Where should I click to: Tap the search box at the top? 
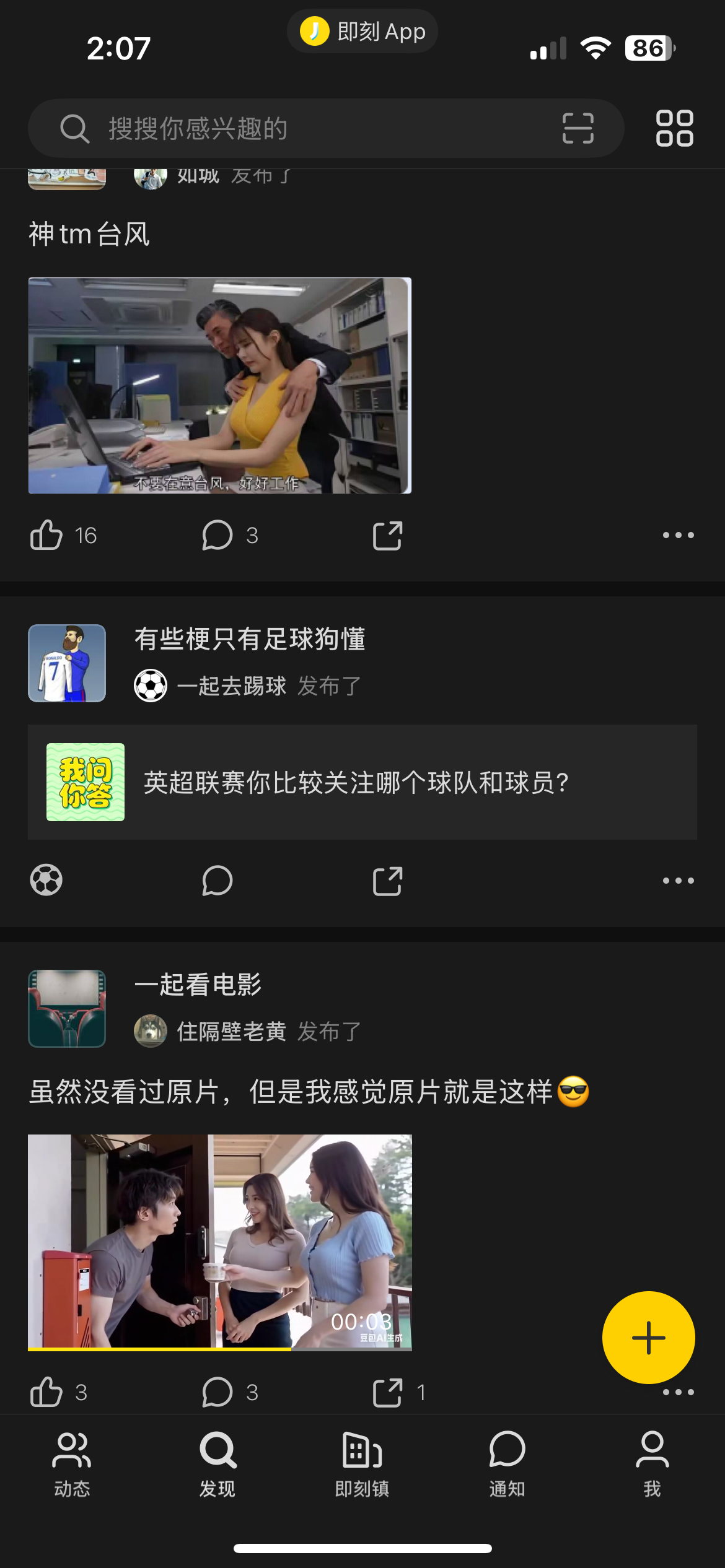[310, 129]
